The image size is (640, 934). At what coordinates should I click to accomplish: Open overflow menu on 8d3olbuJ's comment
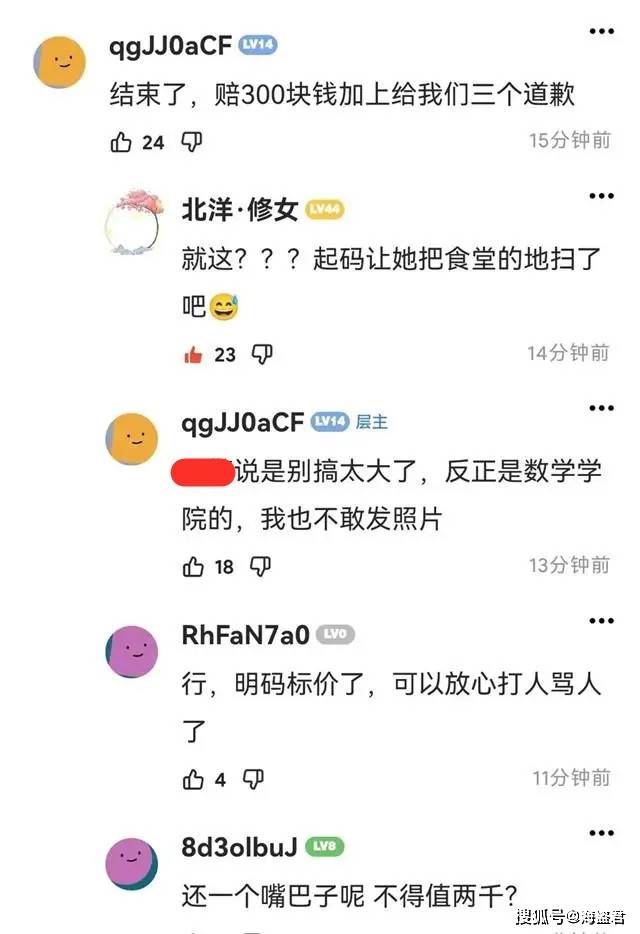point(600,832)
